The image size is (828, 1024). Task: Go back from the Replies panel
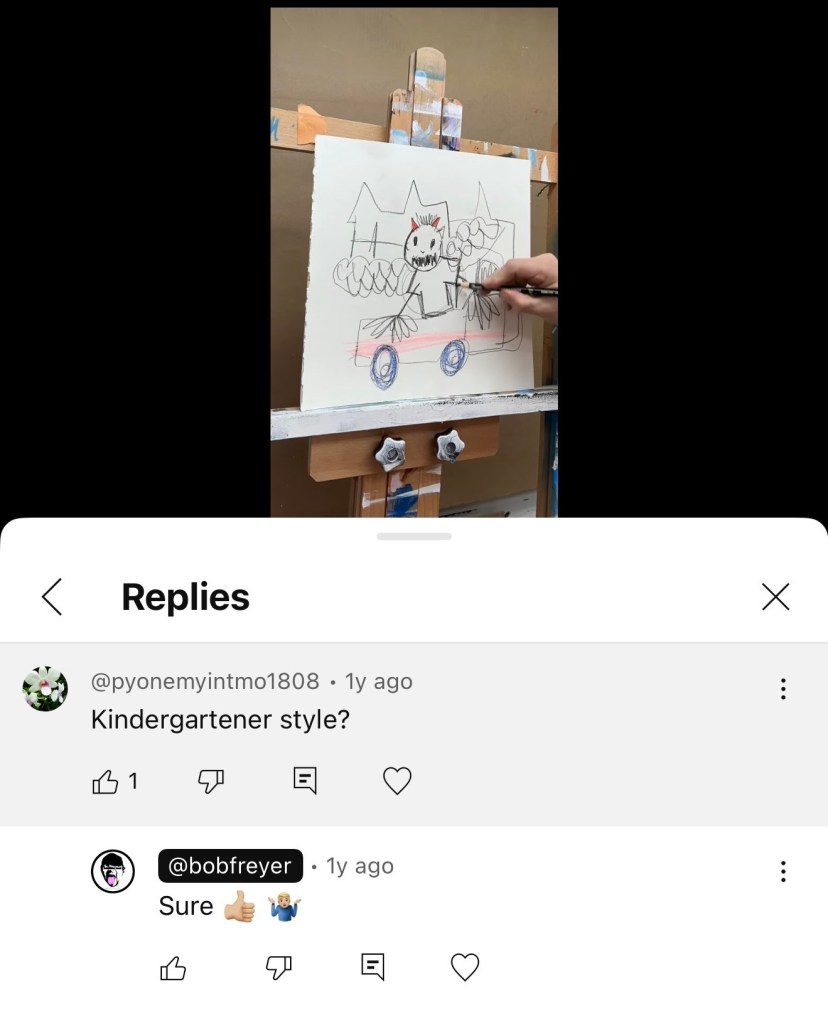tap(52, 597)
